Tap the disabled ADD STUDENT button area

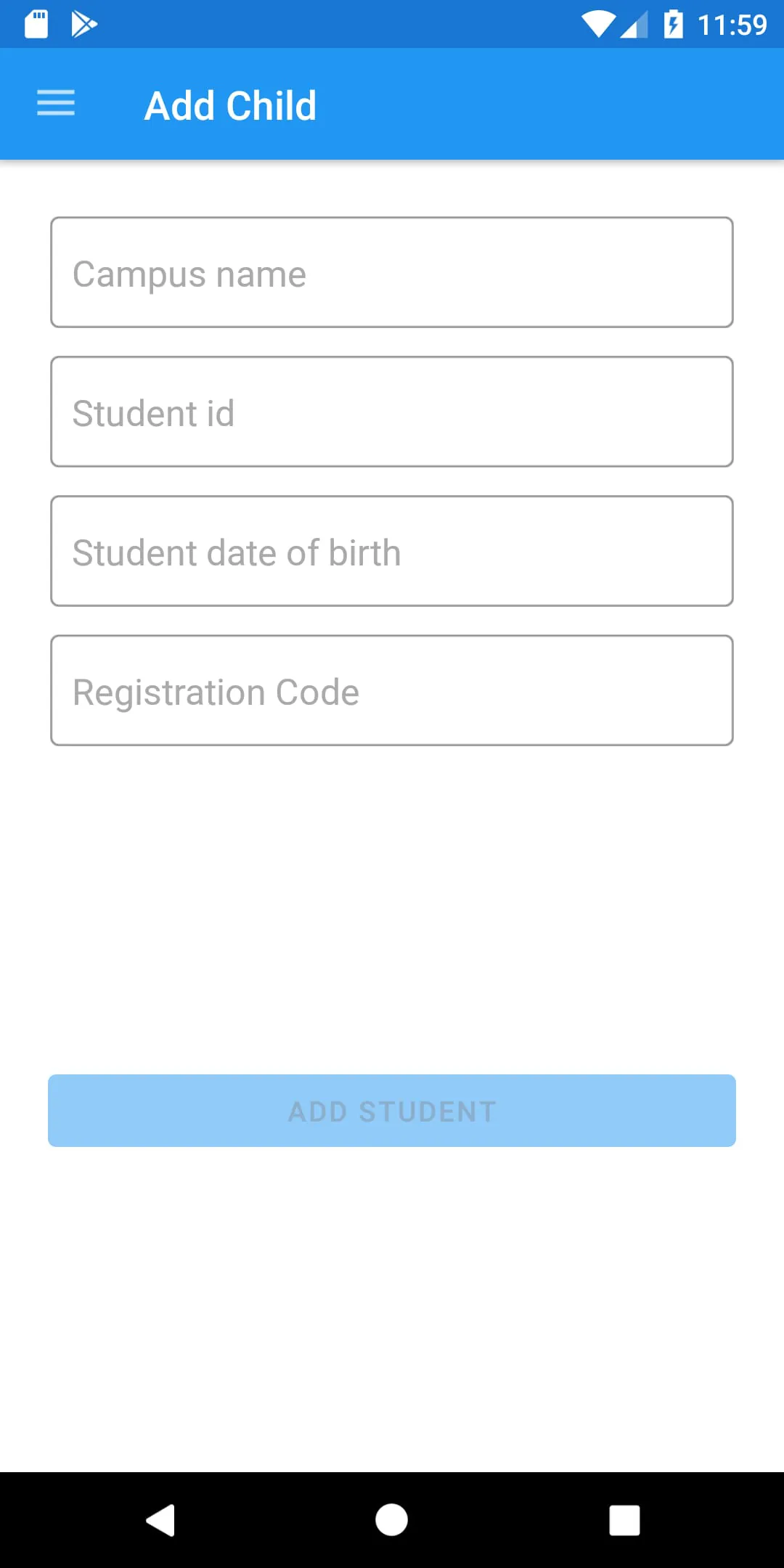(x=392, y=1110)
